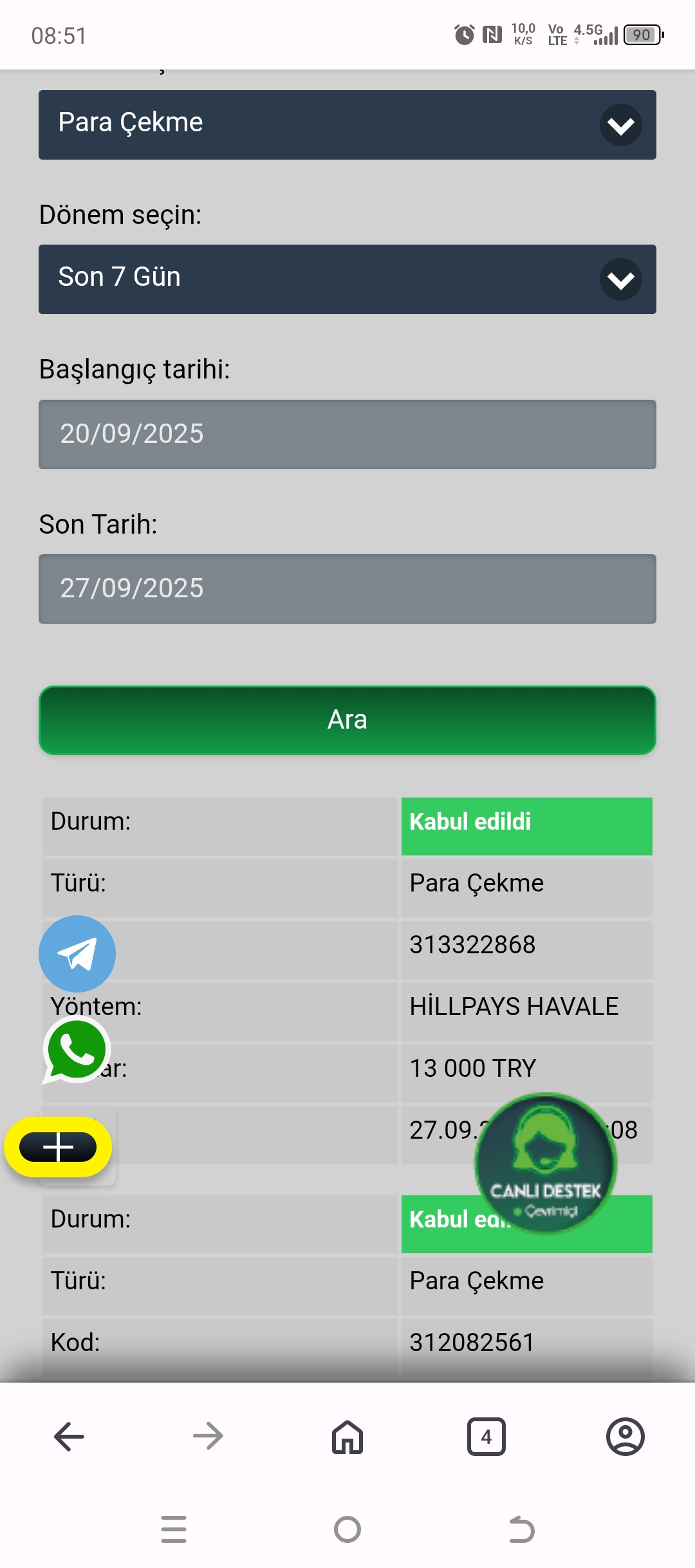This screenshot has width=695, height=1568.
Task: Select the Son Tarih date field
Action: (x=347, y=589)
